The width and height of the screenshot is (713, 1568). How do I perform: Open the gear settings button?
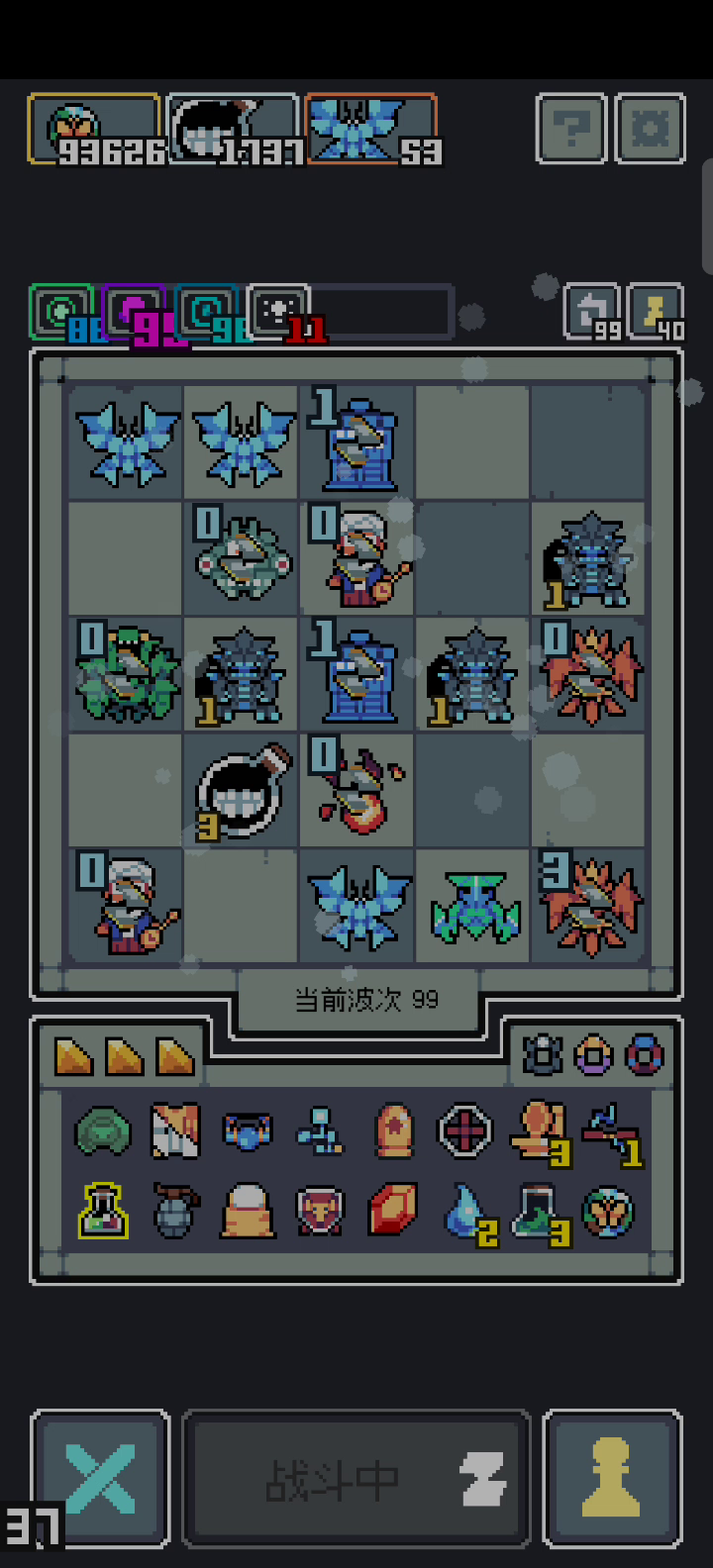point(650,129)
